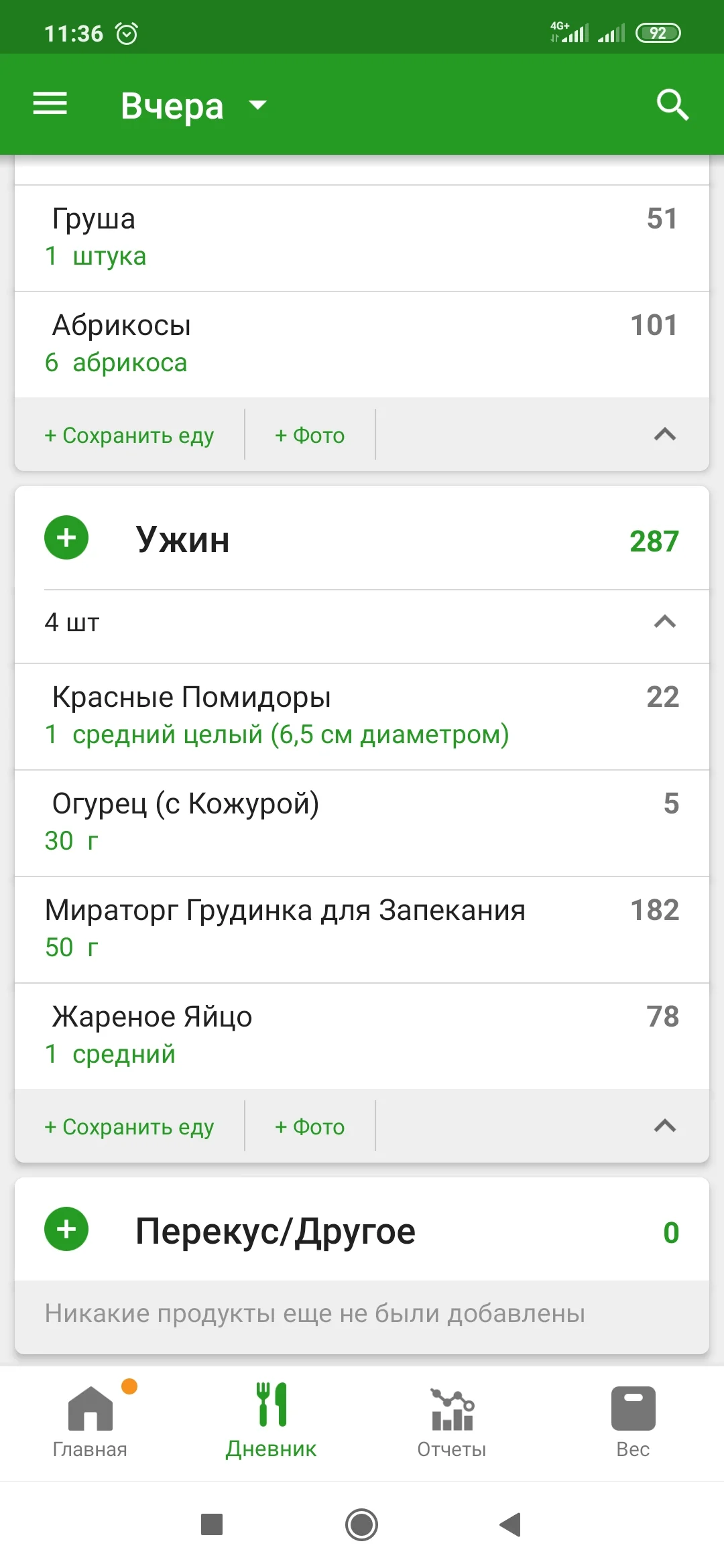Collapse the 4 шт item list
Screen dimensions: 724x1568
[x=664, y=622]
